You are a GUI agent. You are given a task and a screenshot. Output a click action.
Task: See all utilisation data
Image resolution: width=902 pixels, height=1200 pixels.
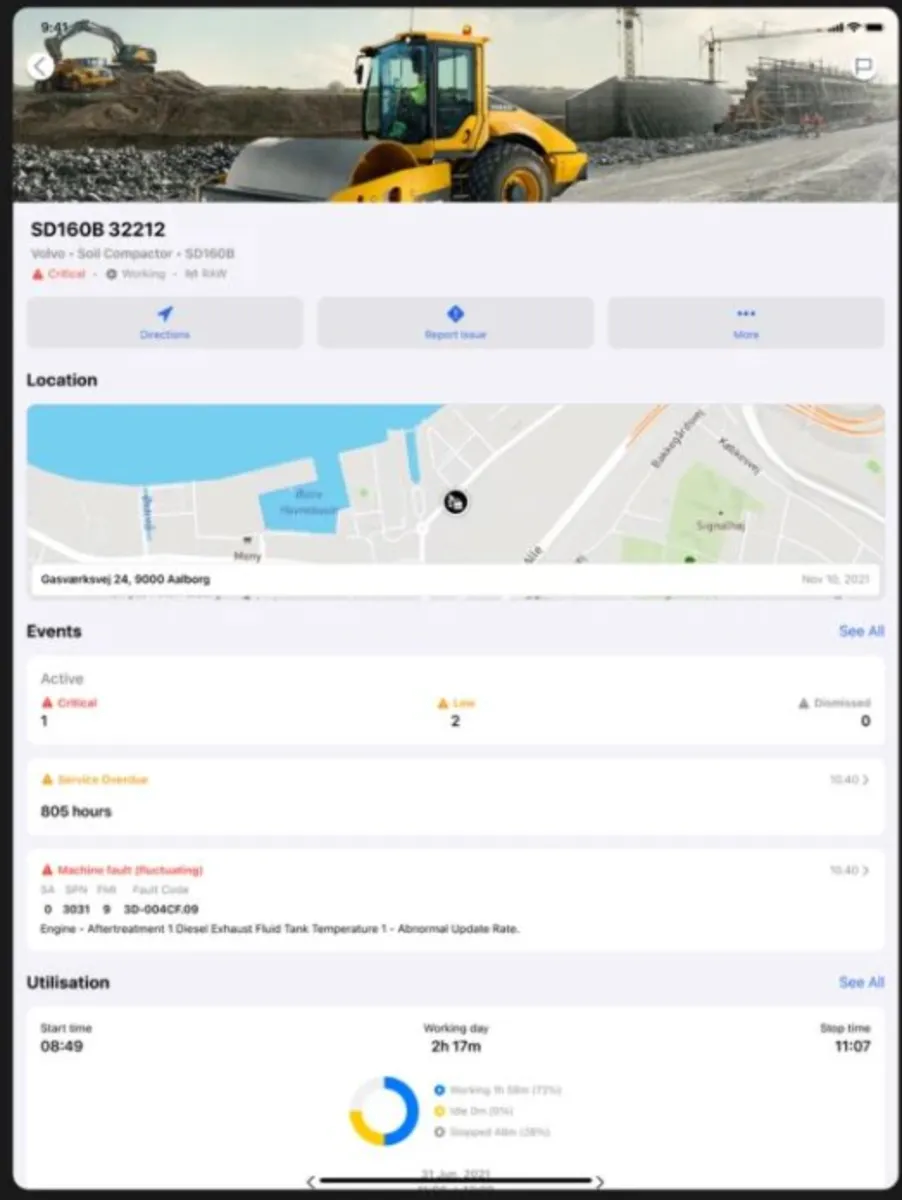click(861, 982)
